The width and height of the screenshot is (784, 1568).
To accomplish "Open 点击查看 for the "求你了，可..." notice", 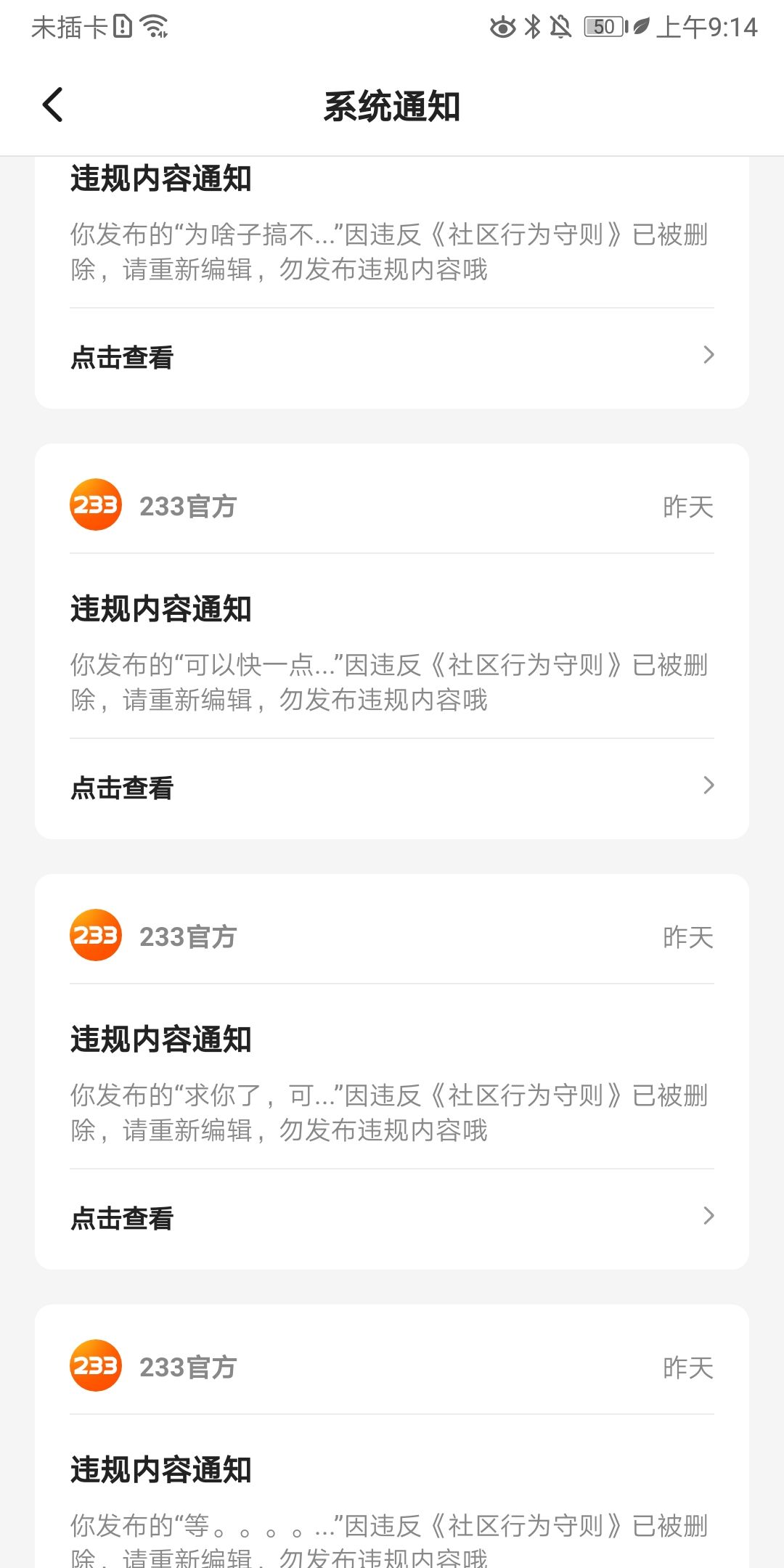I will 392,1217.
